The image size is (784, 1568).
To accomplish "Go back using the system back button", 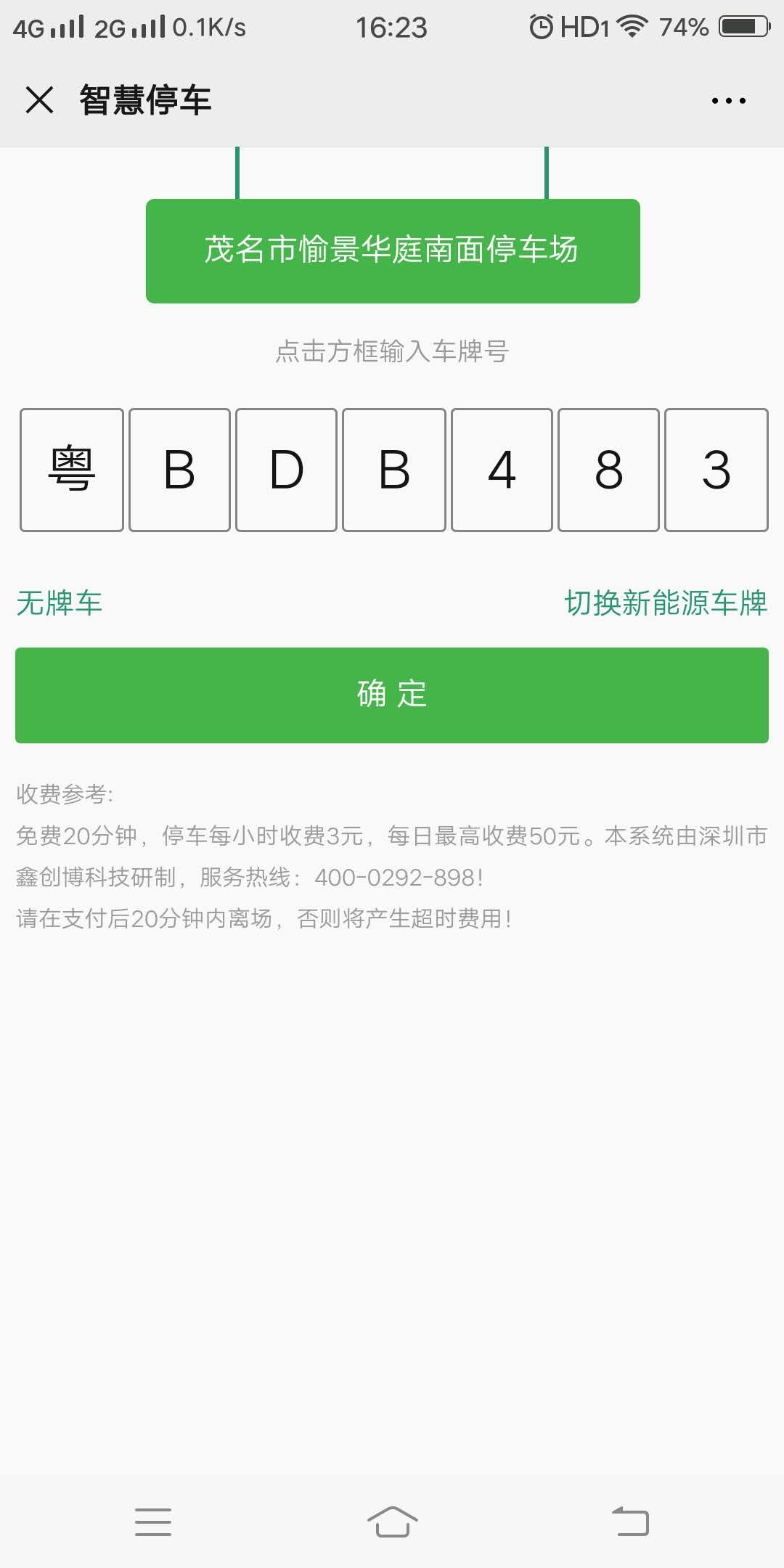I will (x=630, y=1522).
